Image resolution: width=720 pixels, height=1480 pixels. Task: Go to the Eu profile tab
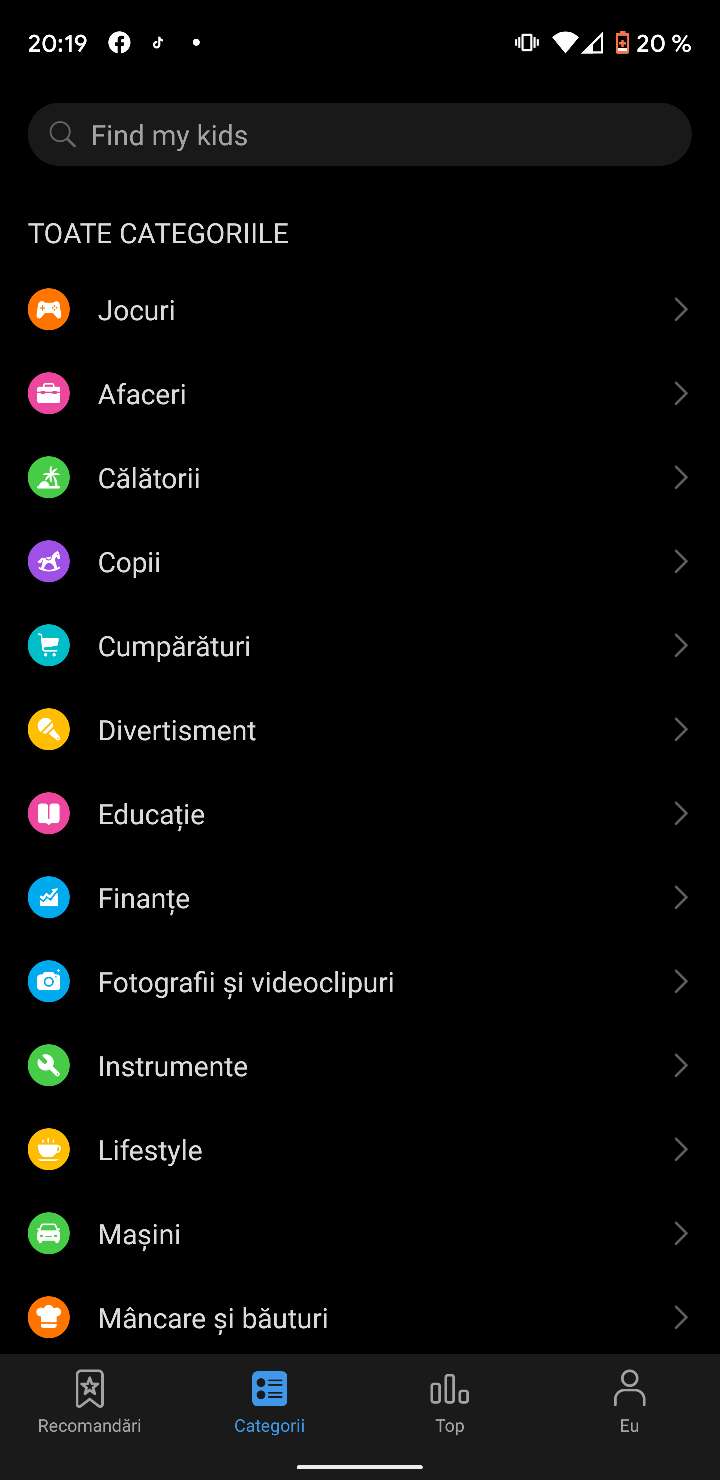click(629, 1402)
